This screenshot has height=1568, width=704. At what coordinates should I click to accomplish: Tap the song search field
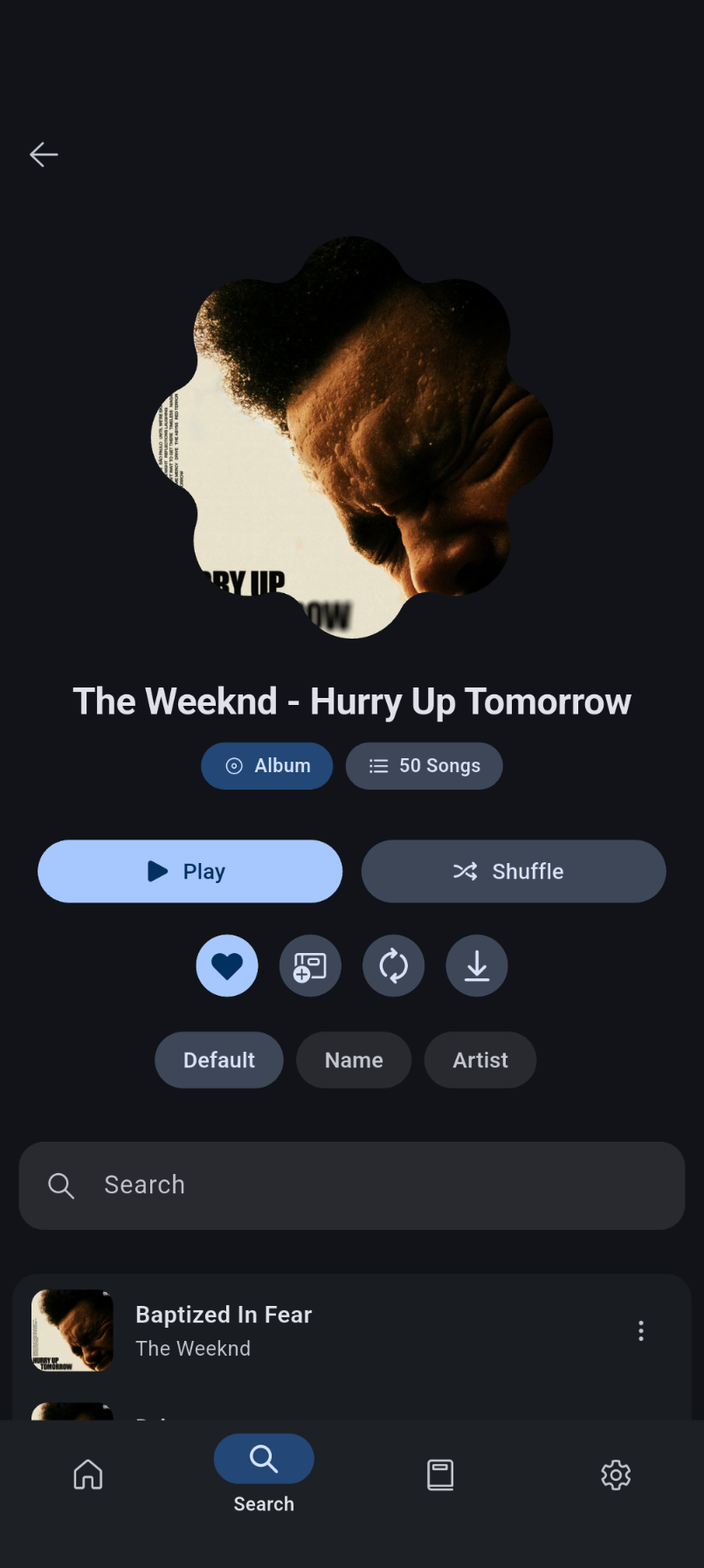(352, 1185)
